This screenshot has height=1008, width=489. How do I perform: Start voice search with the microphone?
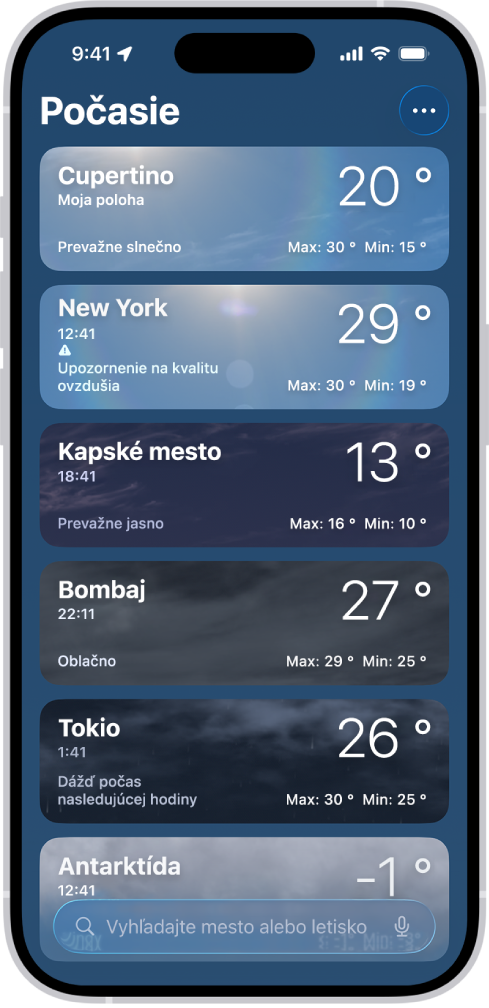(x=402, y=926)
